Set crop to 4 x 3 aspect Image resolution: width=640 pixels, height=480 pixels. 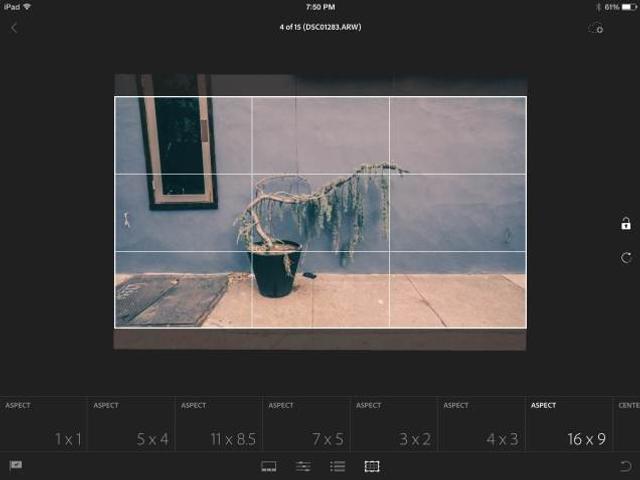(482, 424)
